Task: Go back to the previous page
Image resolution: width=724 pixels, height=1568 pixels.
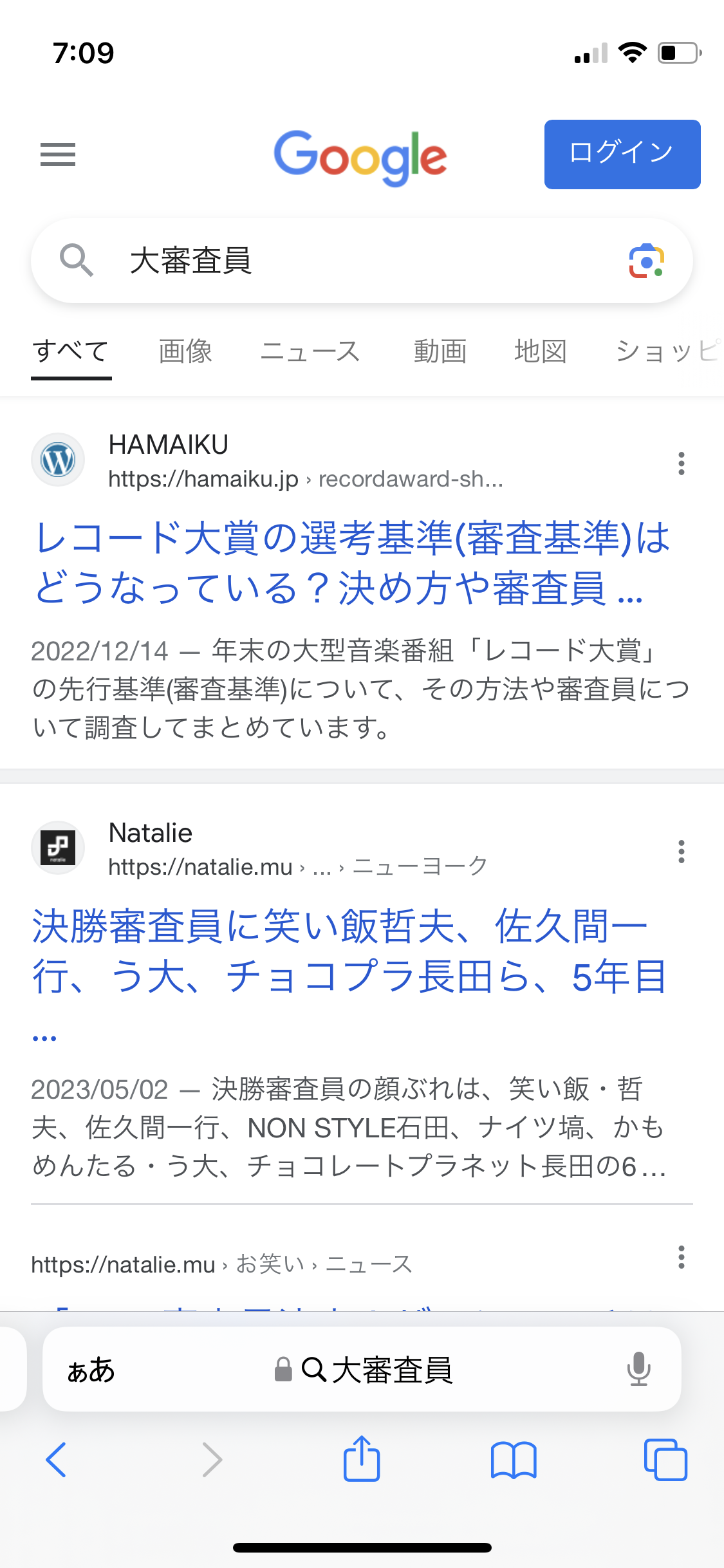Action: [57, 1459]
